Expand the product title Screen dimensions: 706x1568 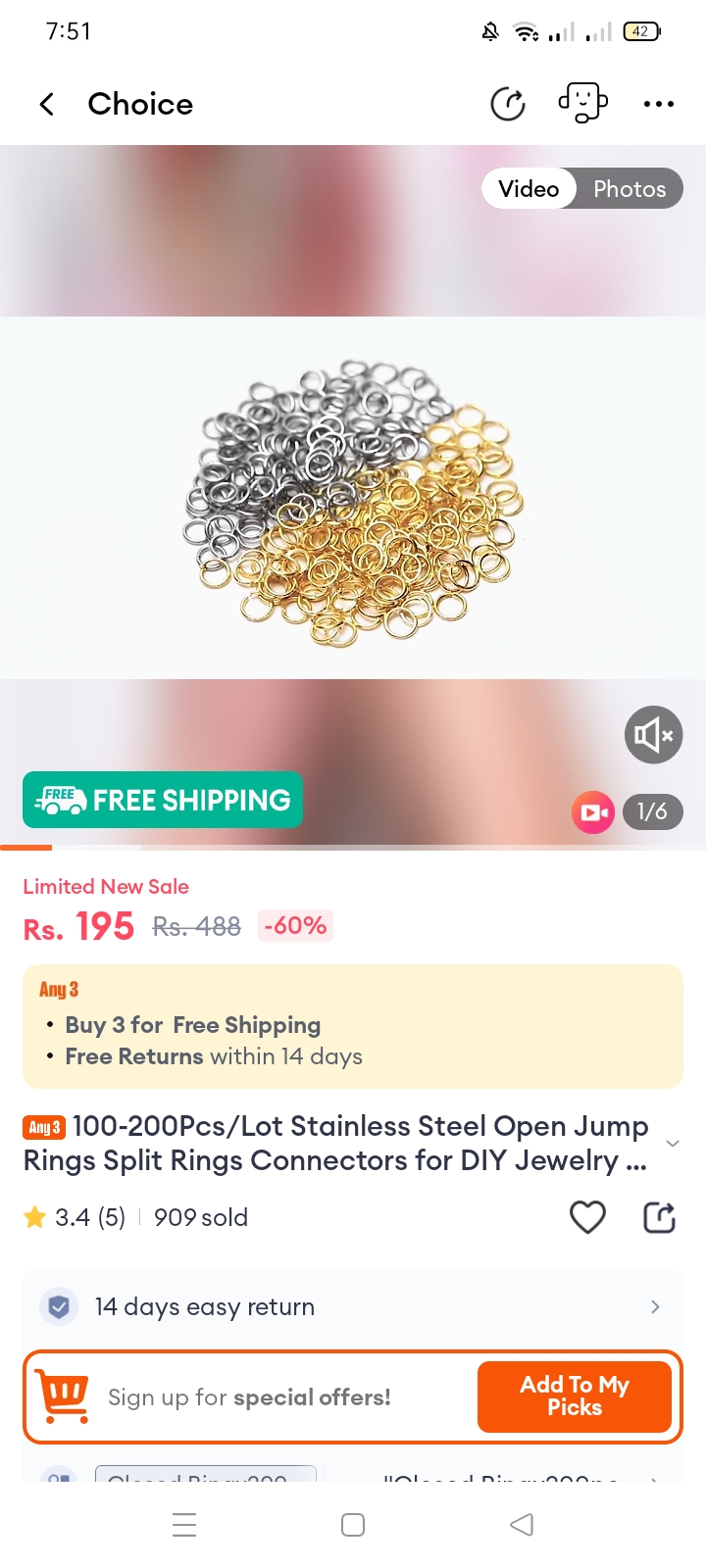672,1144
